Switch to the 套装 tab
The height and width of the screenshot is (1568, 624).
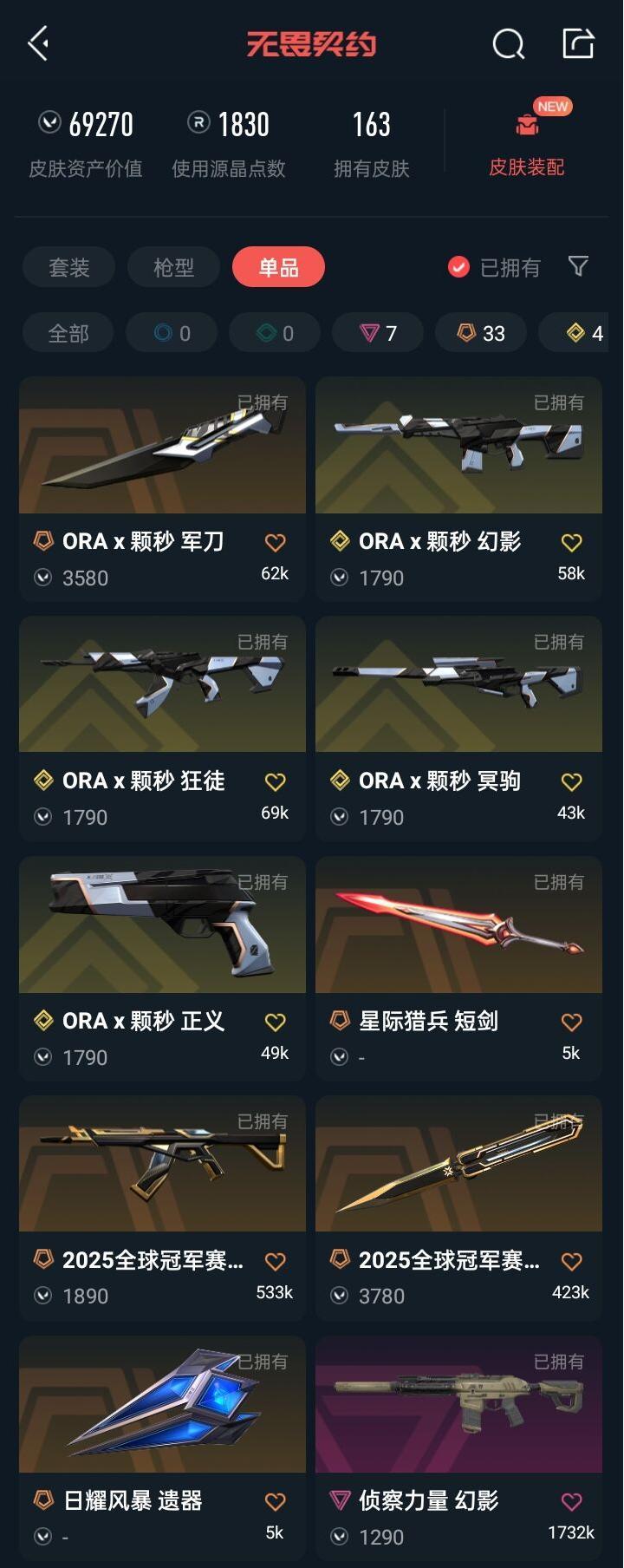point(68,267)
